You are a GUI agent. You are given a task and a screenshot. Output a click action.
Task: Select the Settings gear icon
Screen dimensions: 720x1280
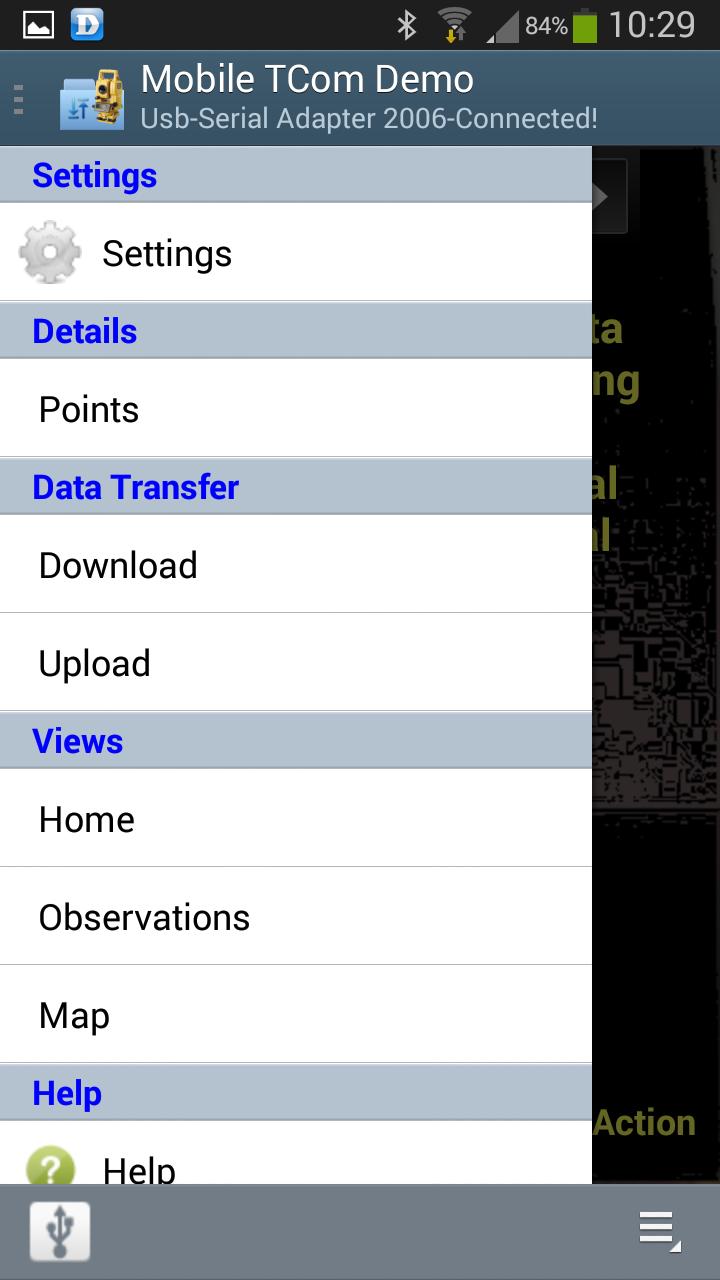(x=49, y=252)
